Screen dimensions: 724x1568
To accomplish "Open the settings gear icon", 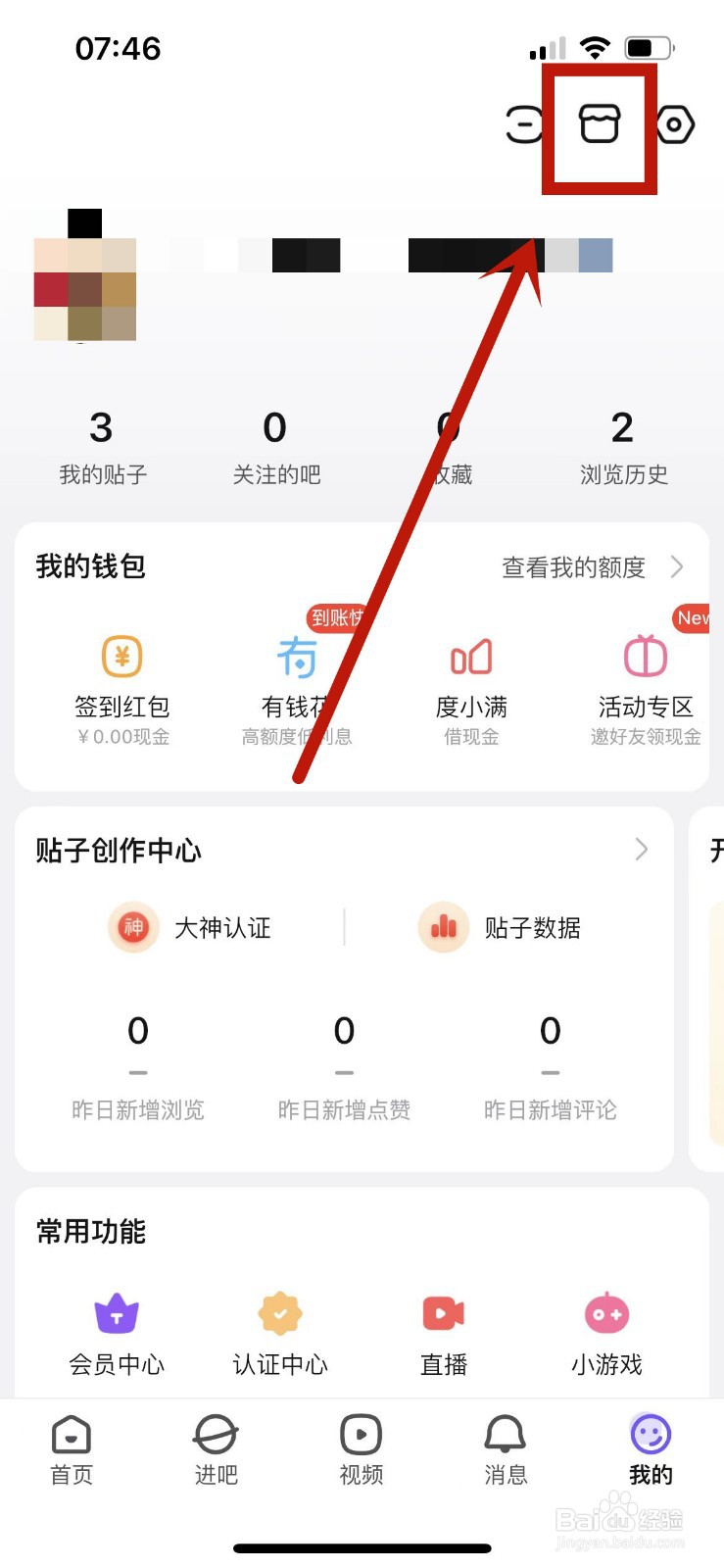I will [x=676, y=124].
